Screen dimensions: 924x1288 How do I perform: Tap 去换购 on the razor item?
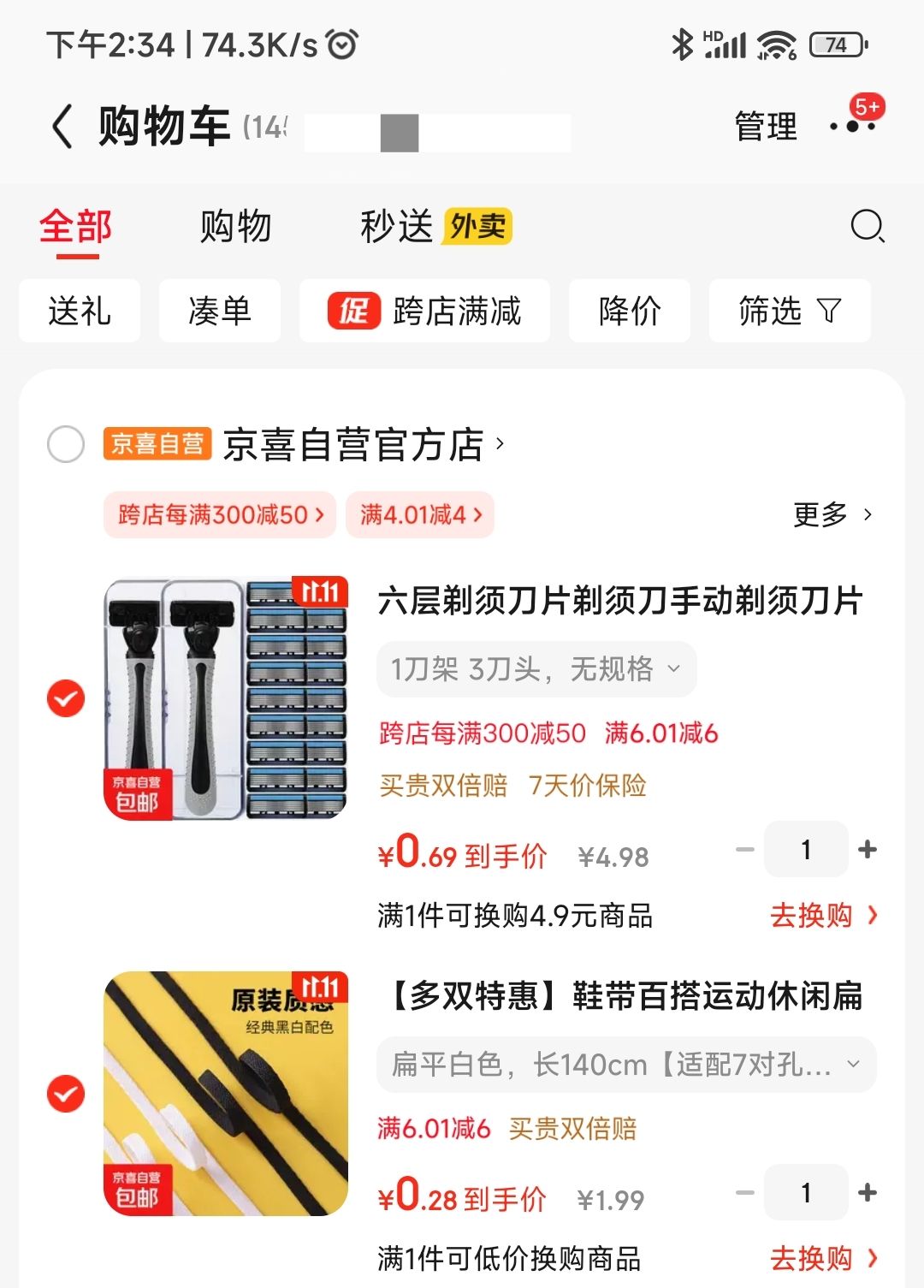click(814, 915)
